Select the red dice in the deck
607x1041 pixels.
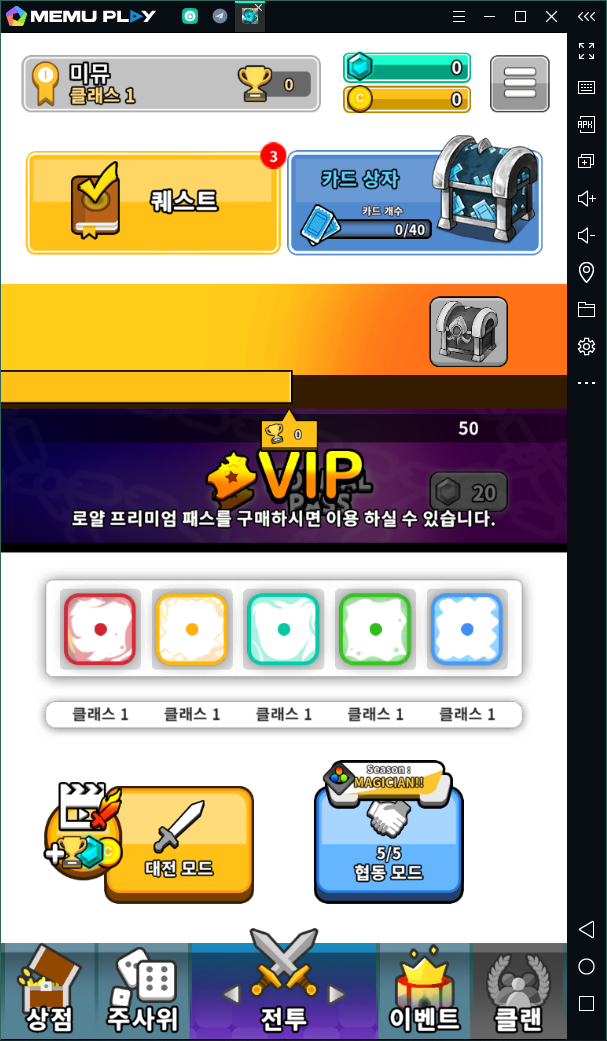coord(98,629)
